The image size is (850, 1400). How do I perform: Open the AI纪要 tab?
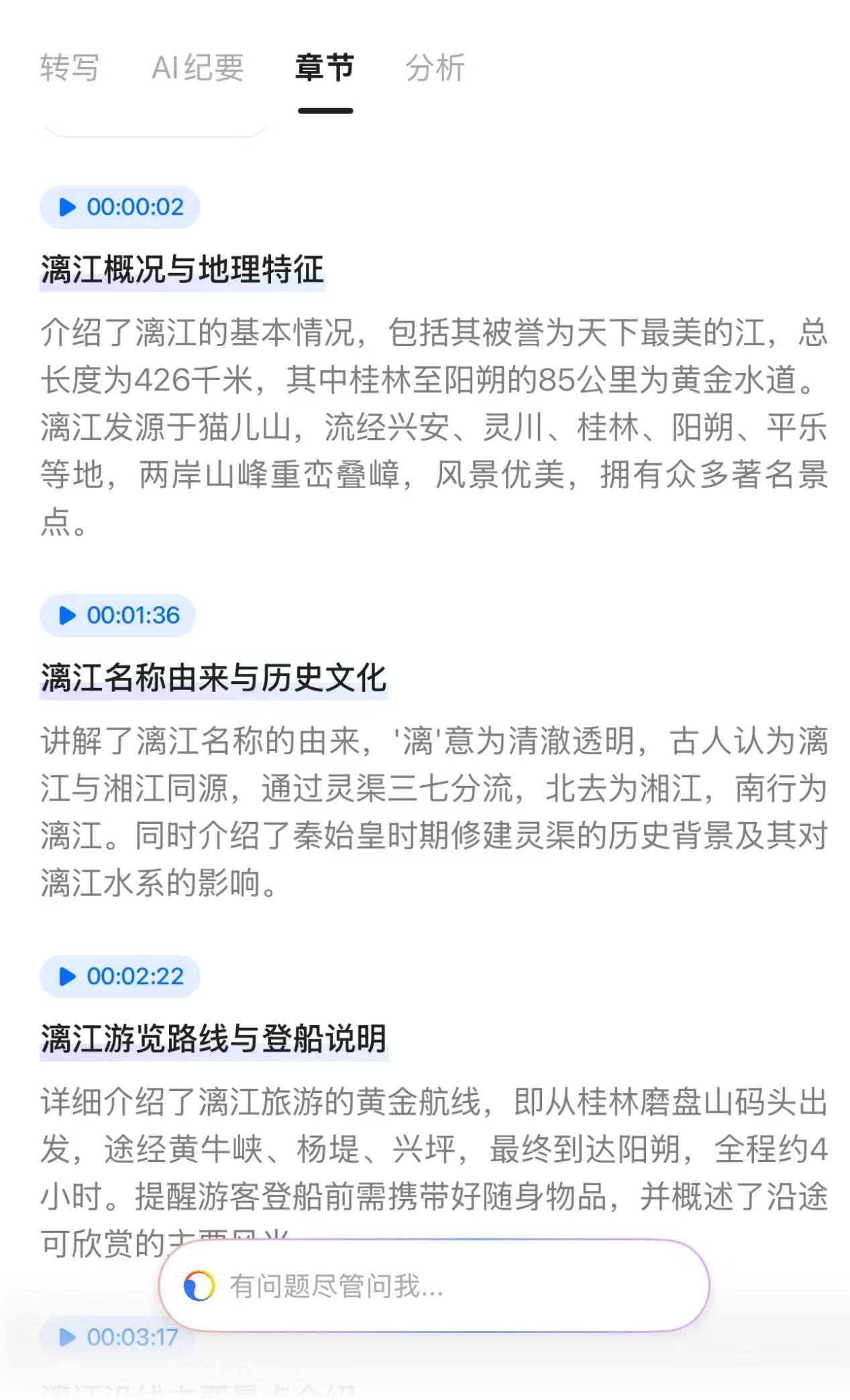tap(198, 67)
